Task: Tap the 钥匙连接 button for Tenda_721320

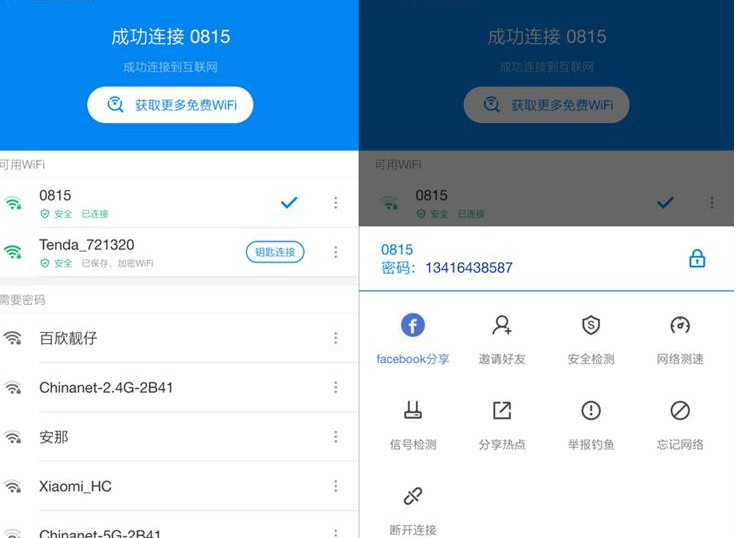Action: [275, 252]
